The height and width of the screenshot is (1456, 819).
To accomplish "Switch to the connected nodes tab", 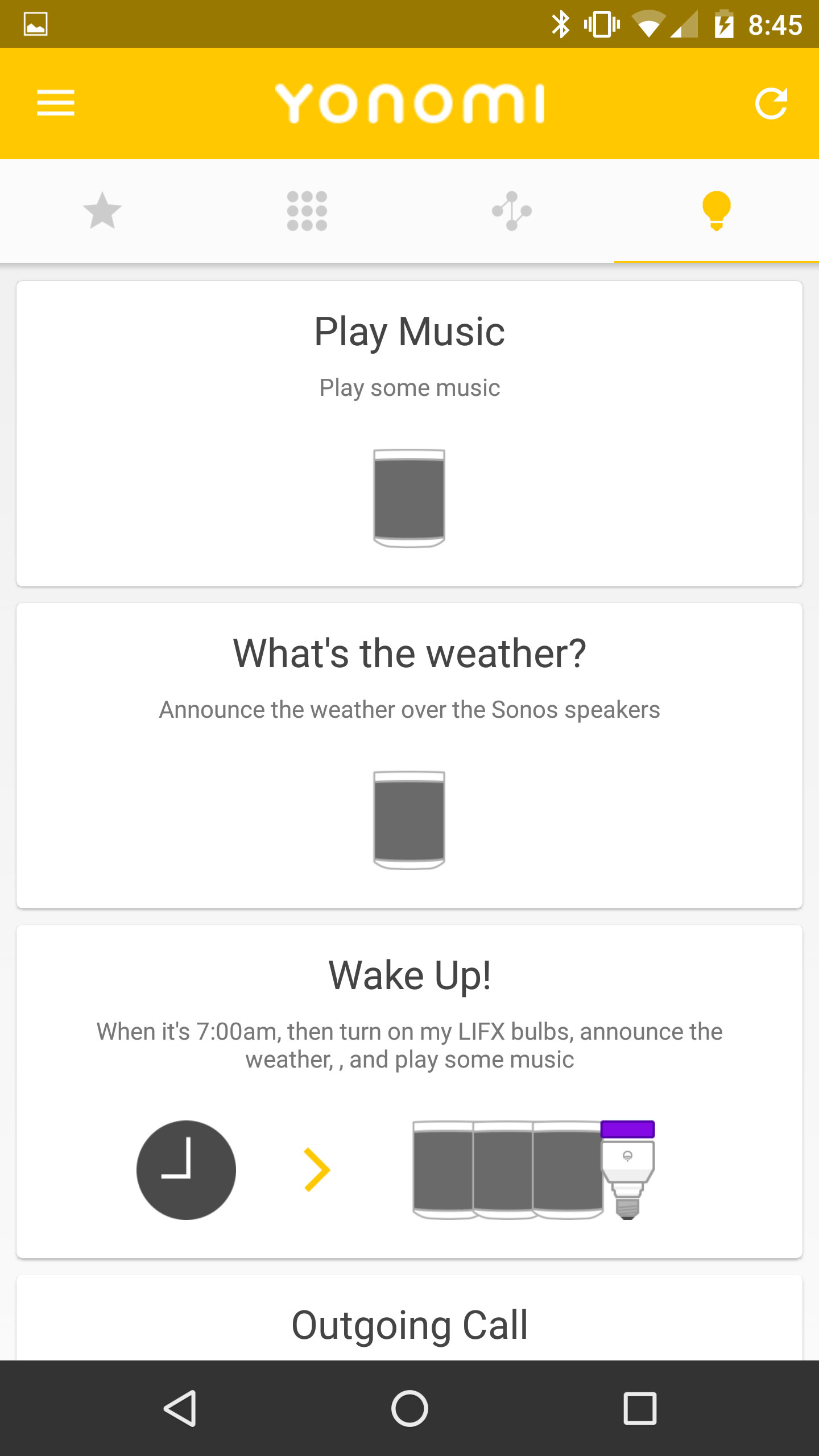I will click(512, 211).
